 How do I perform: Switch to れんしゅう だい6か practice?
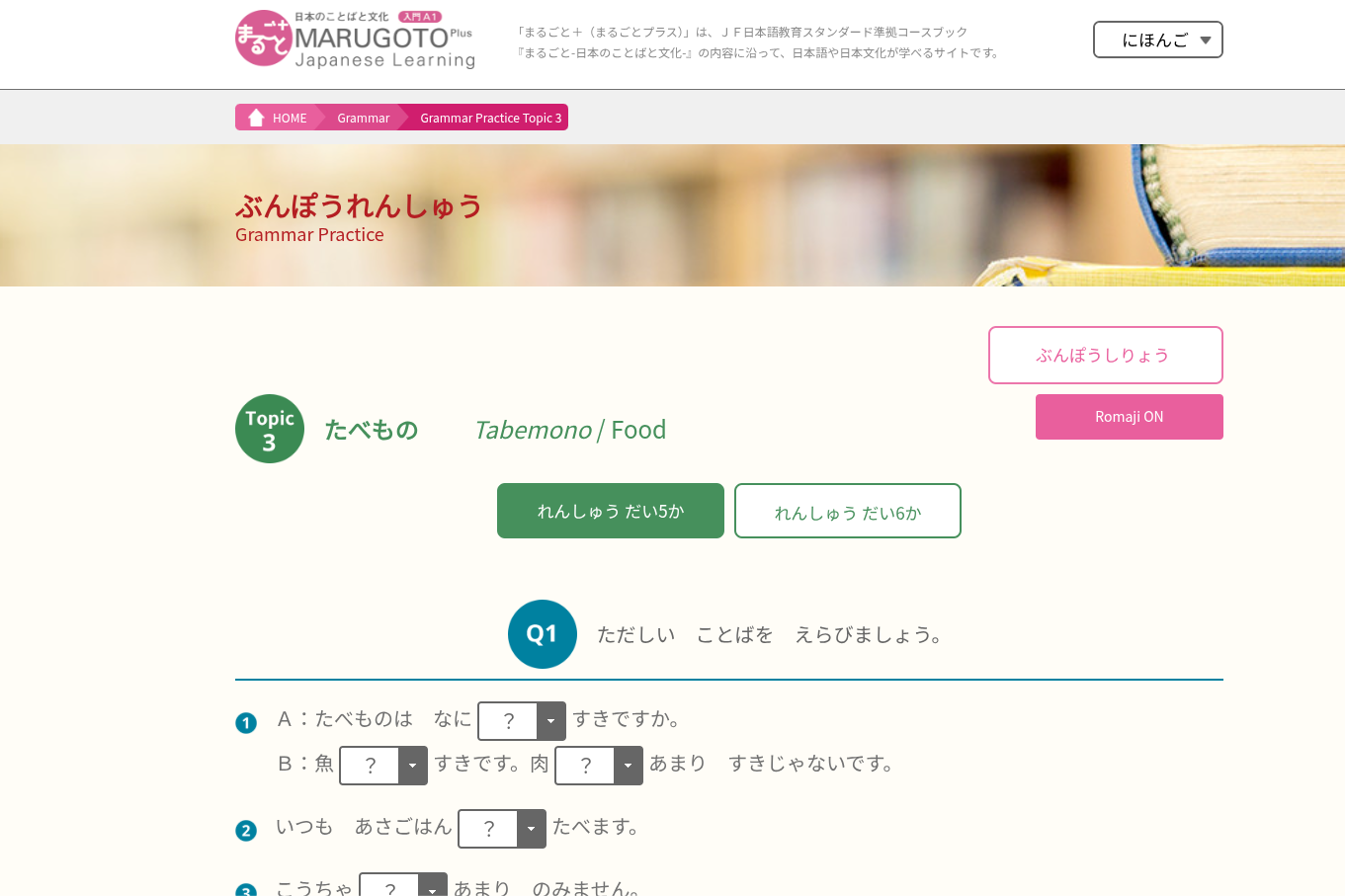(x=847, y=511)
